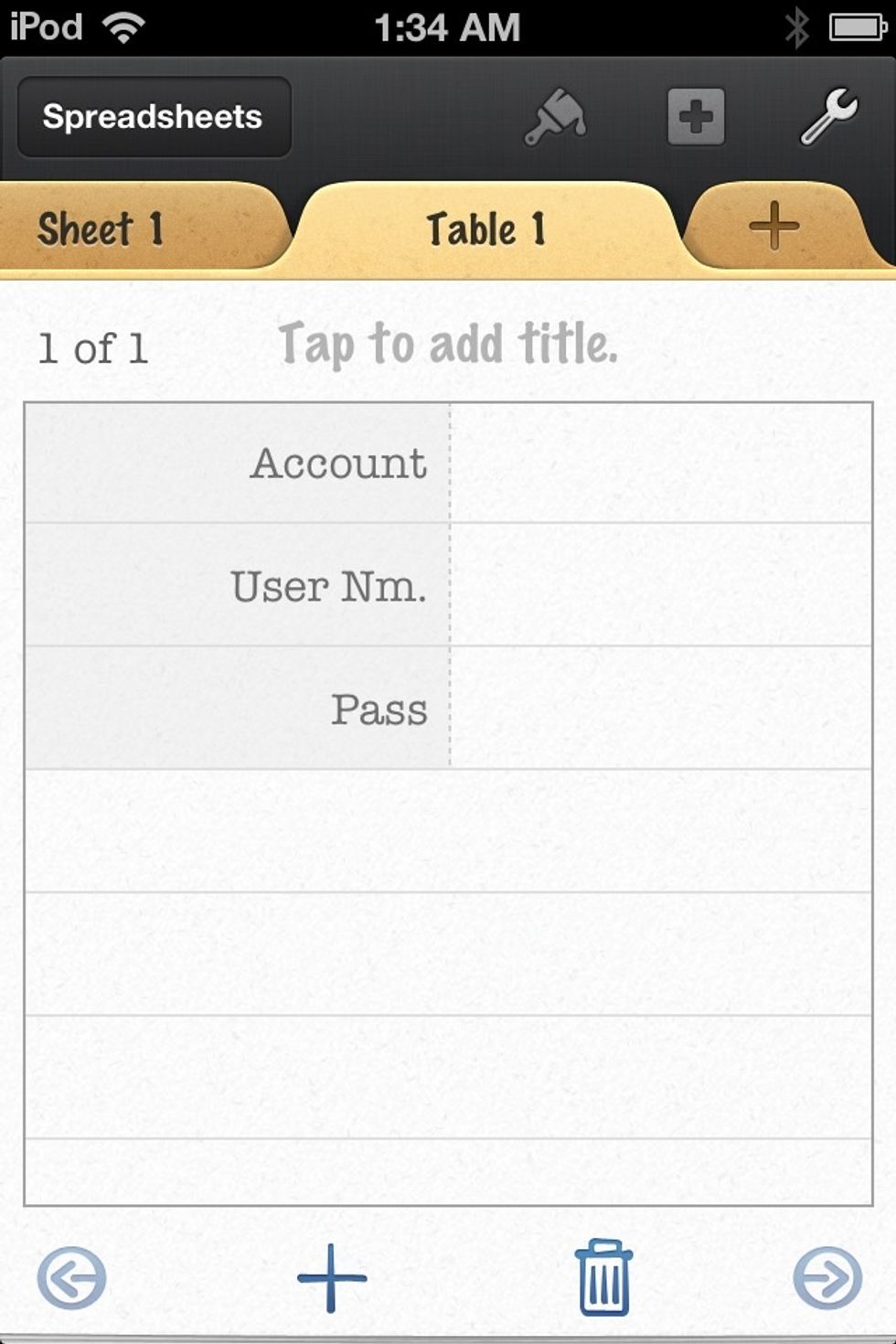
Task: Add a new record with the bottom plus
Action: (x=332, y=1277)
